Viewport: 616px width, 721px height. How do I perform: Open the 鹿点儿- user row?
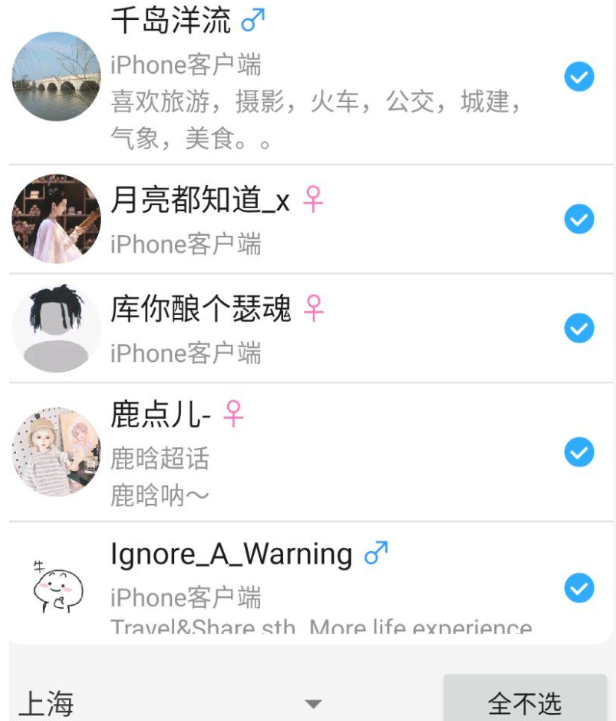300,453
